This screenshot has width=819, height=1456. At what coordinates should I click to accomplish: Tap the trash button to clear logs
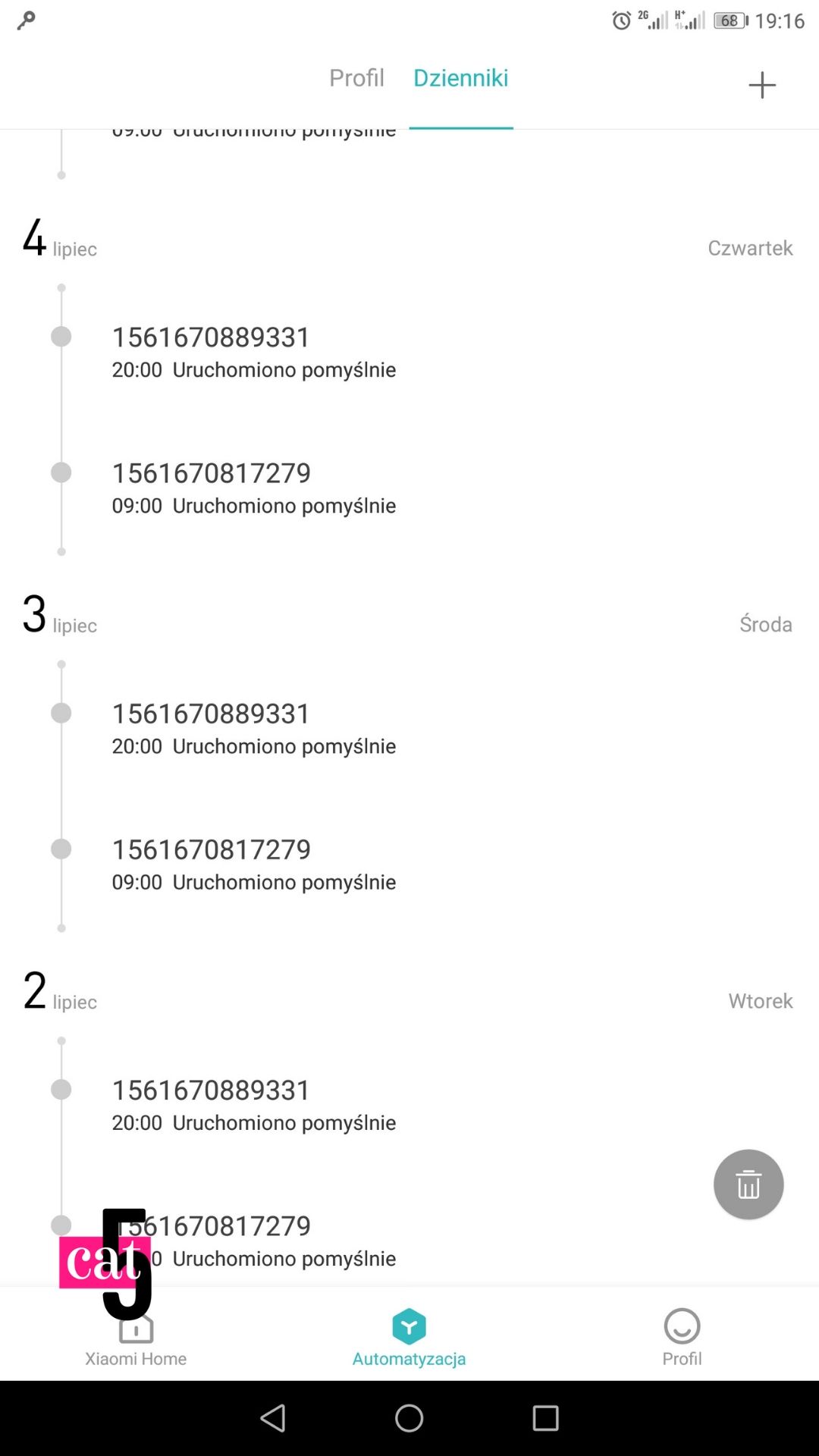pos(748,1184)
